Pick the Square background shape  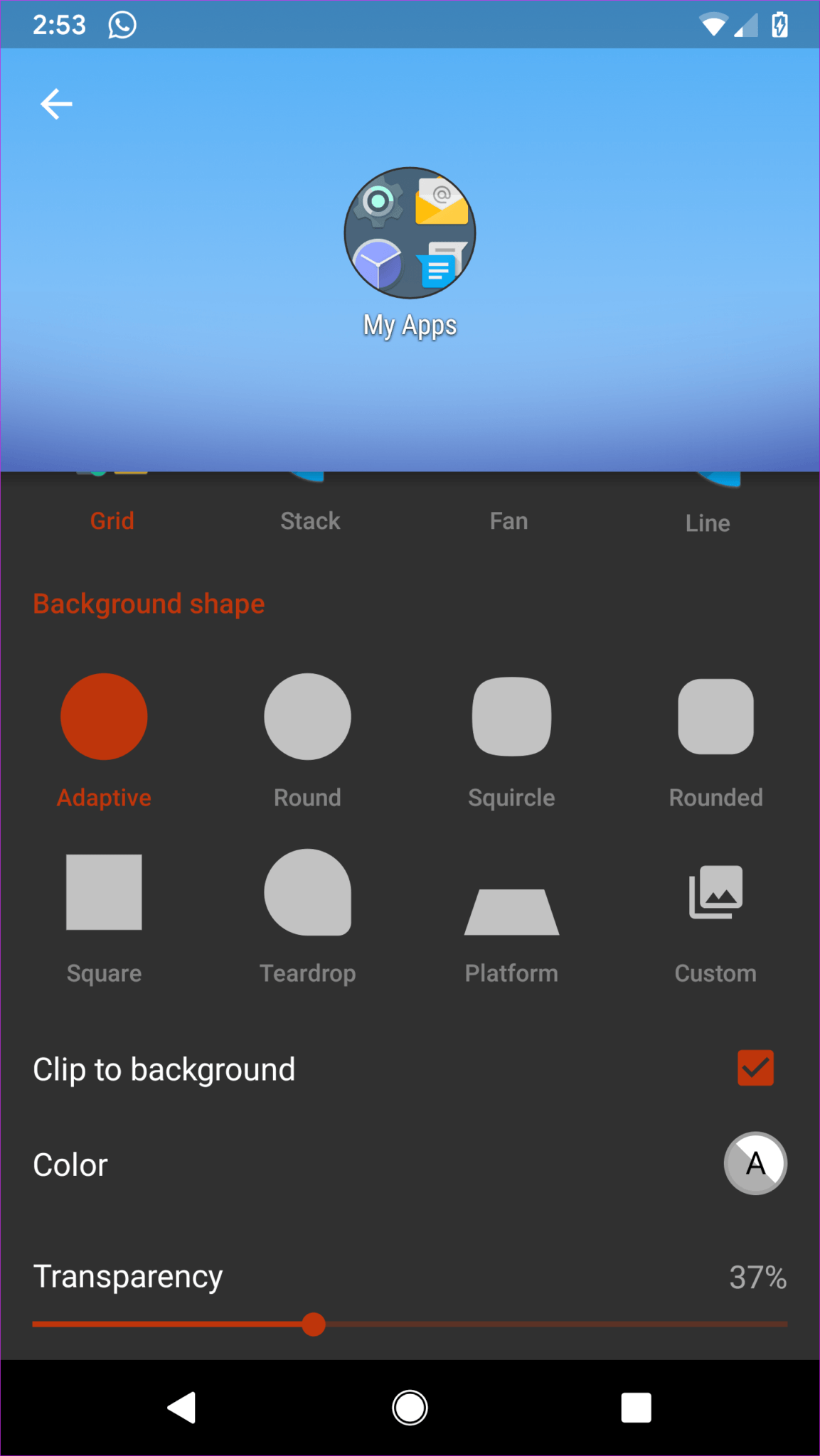pos(104,892)
